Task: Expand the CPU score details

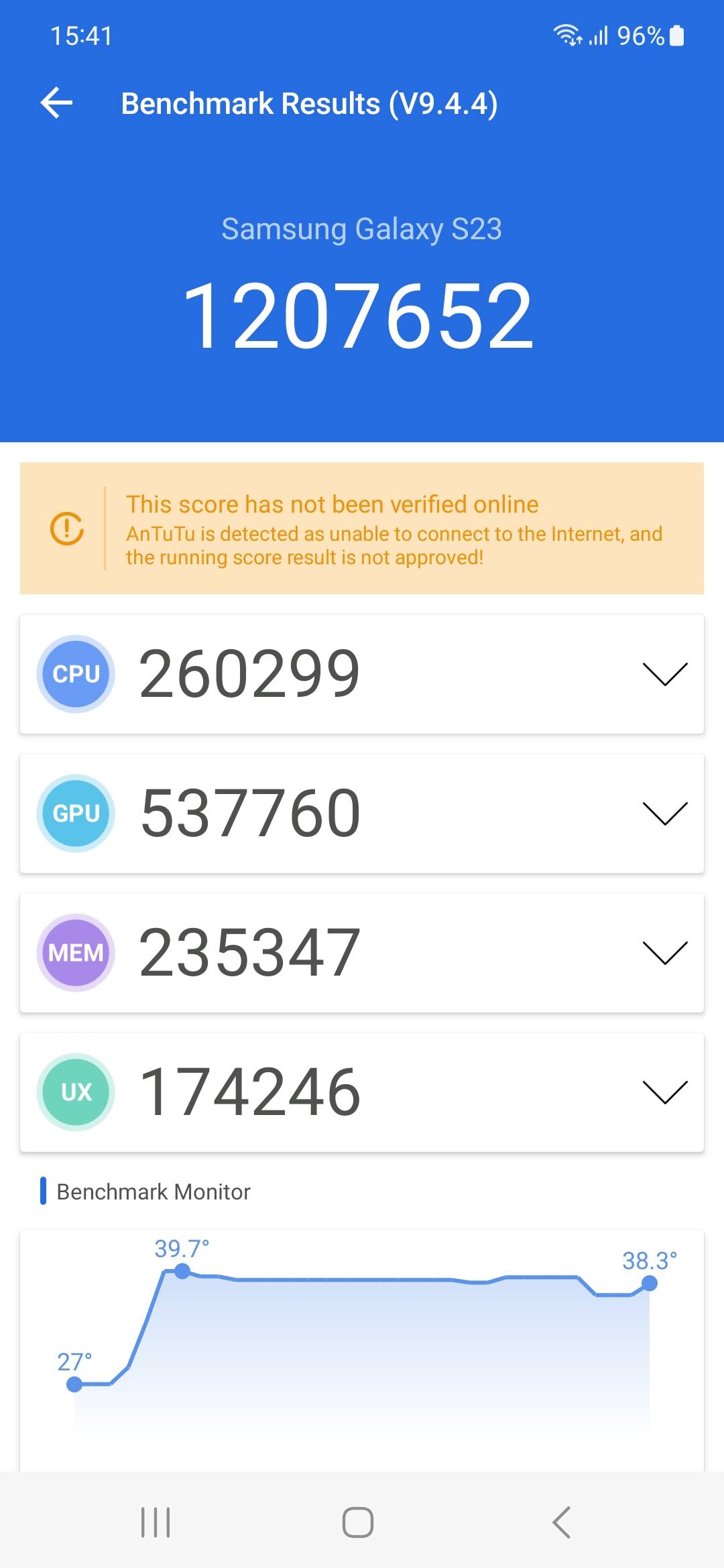Action: click(664, 673)
